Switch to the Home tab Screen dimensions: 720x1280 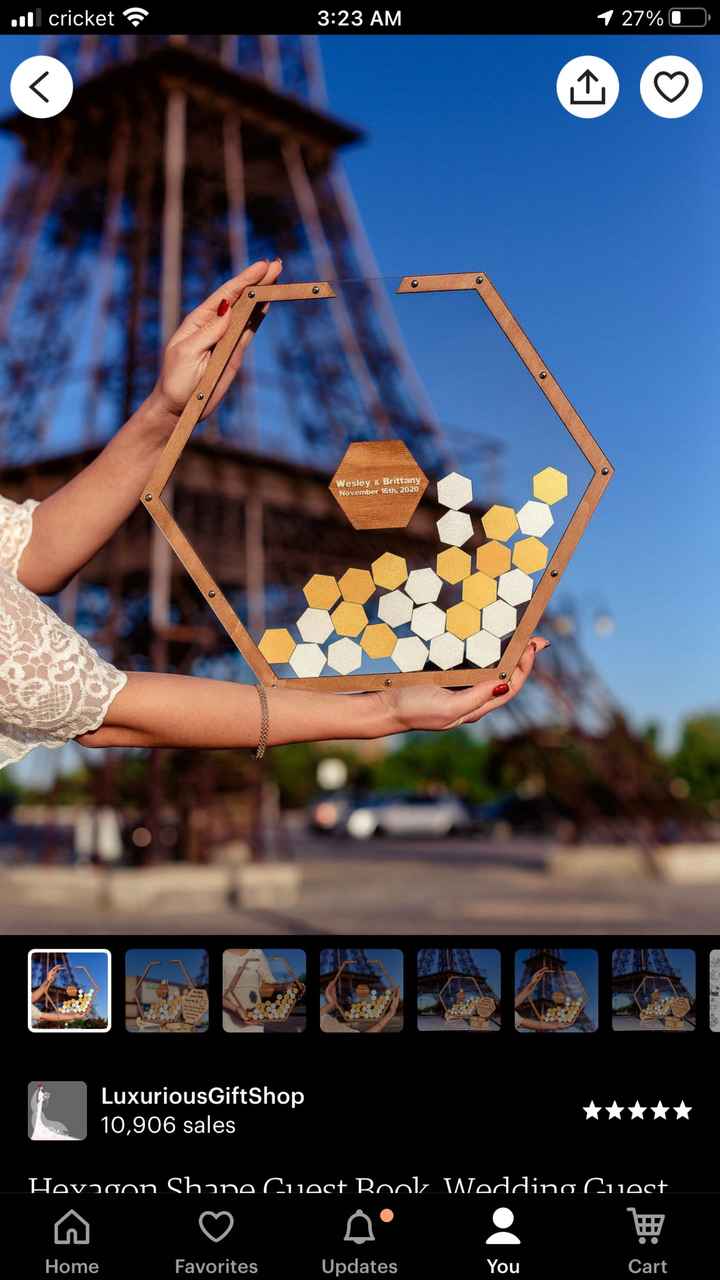coord(72,1240)
